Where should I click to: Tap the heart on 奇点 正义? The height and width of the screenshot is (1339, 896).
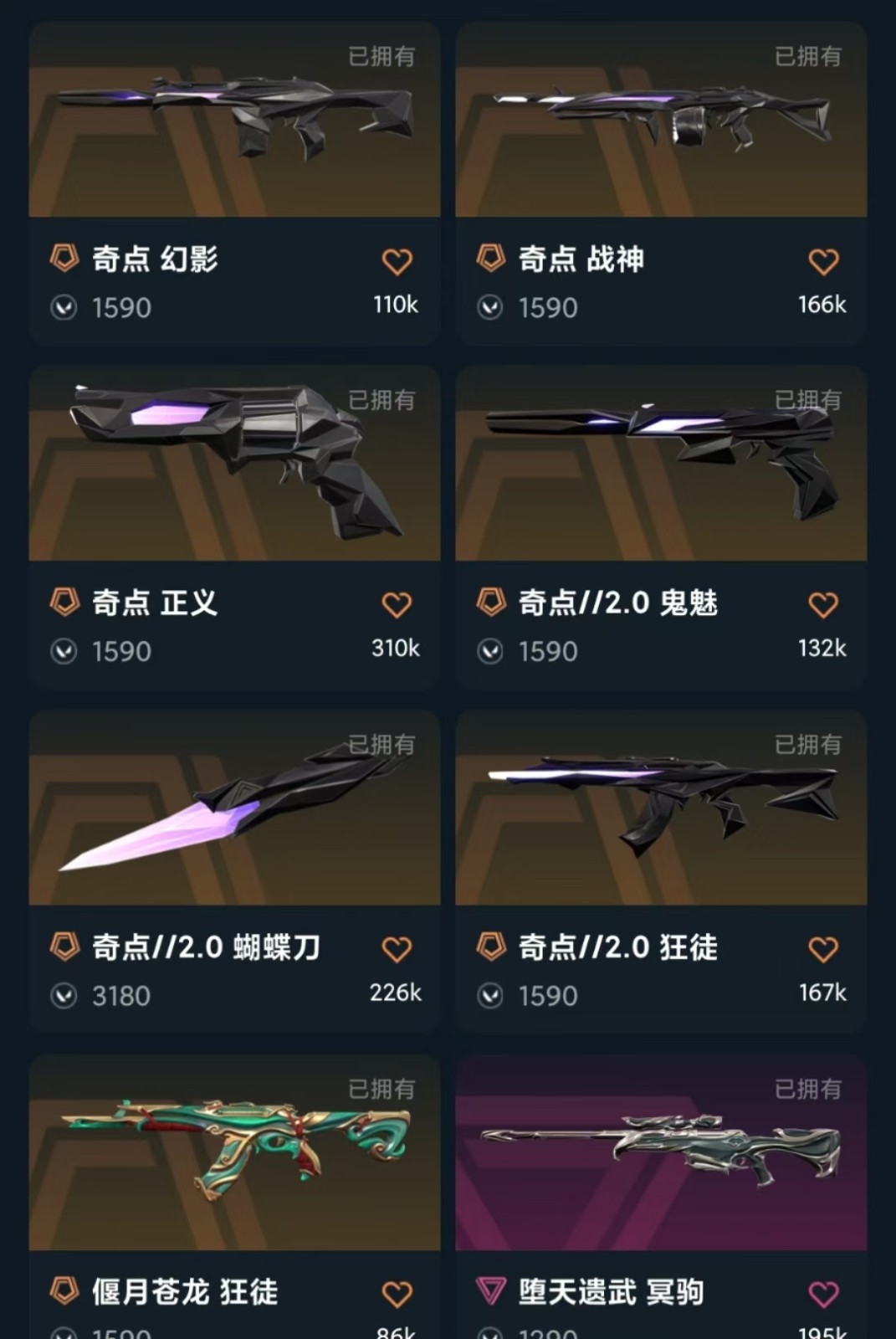point(397,604)
